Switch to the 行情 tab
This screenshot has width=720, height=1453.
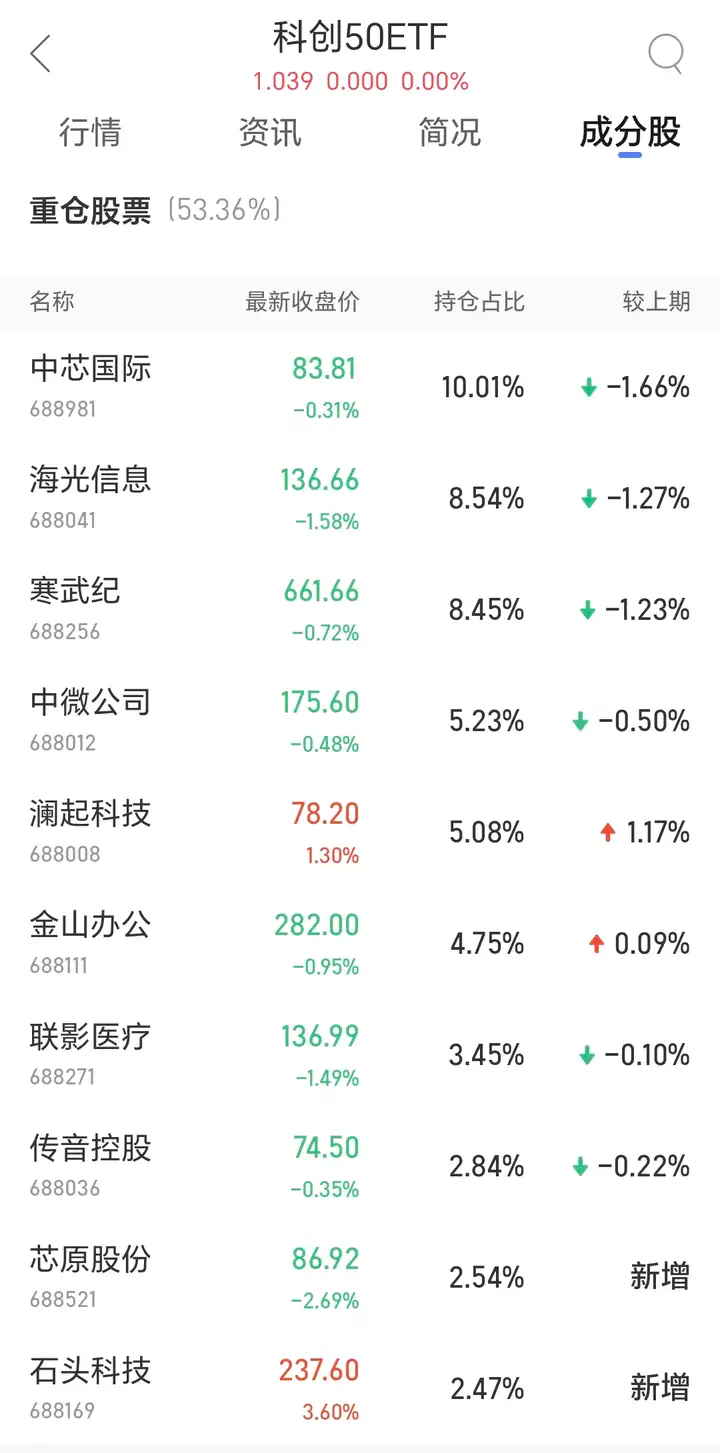pyautogui.click(x=89, y=132)
